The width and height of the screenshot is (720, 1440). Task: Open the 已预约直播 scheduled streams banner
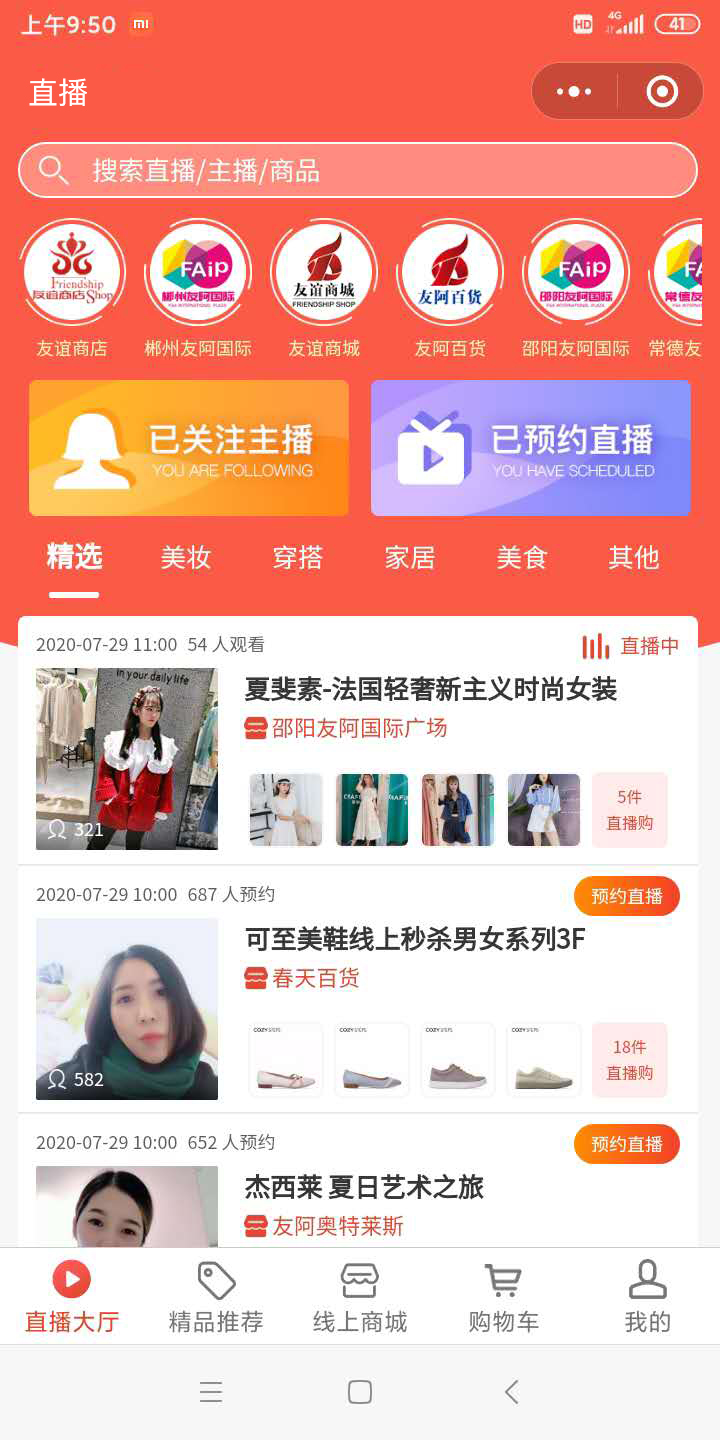click(530, 447)
